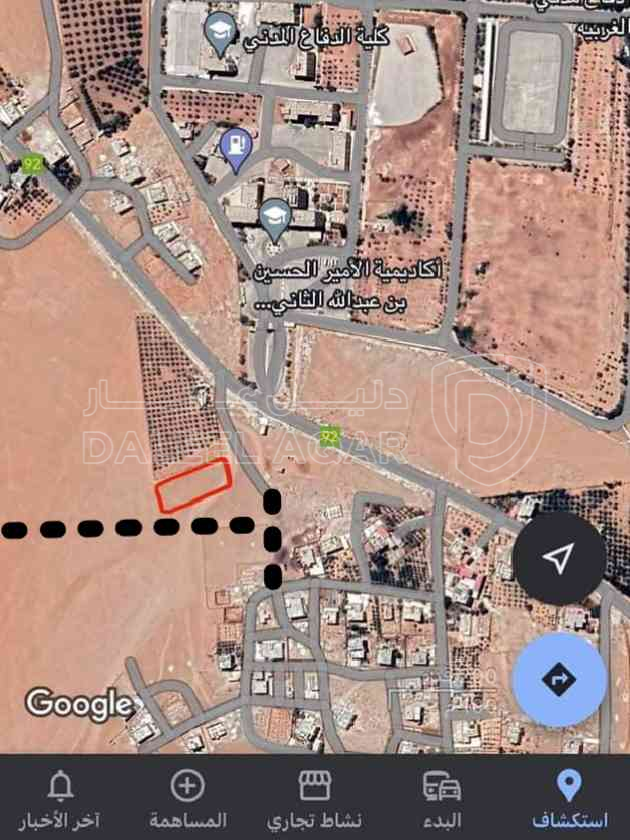
Task: Open the المساهمة tab
Action: (188, 800)
